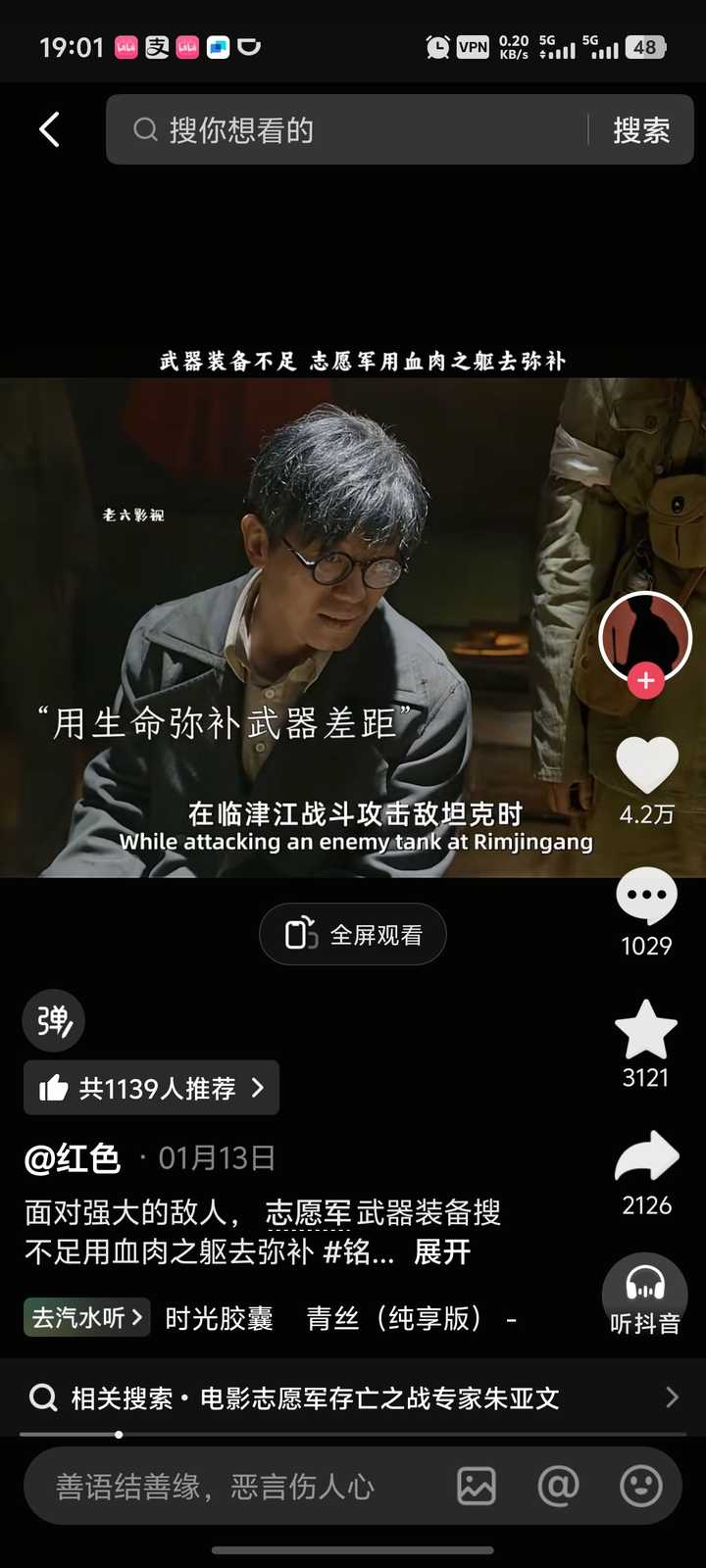The height and width of the screenshot is (1568, 706).
Task: Open the 共1139人推荐 list
Action: (152, 1088)
